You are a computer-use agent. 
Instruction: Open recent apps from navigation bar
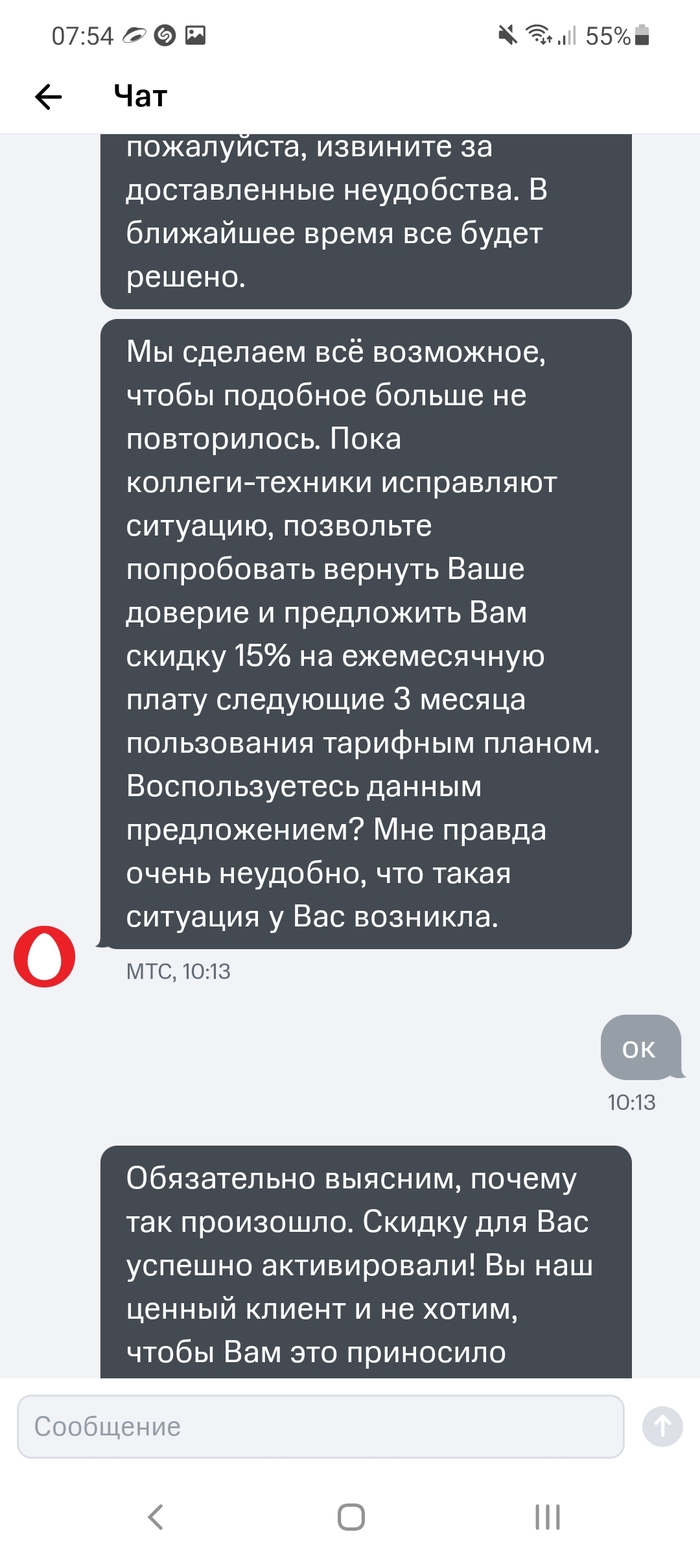pos(547,1516)
